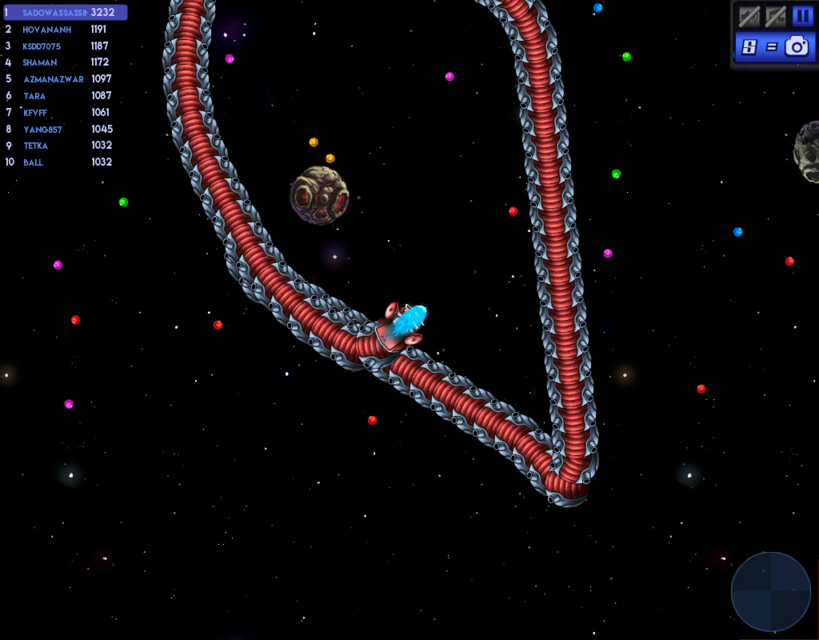The width and height of the screenshot is (819, 640).
Task: Pause the game
Action: (x=802, y=16)
